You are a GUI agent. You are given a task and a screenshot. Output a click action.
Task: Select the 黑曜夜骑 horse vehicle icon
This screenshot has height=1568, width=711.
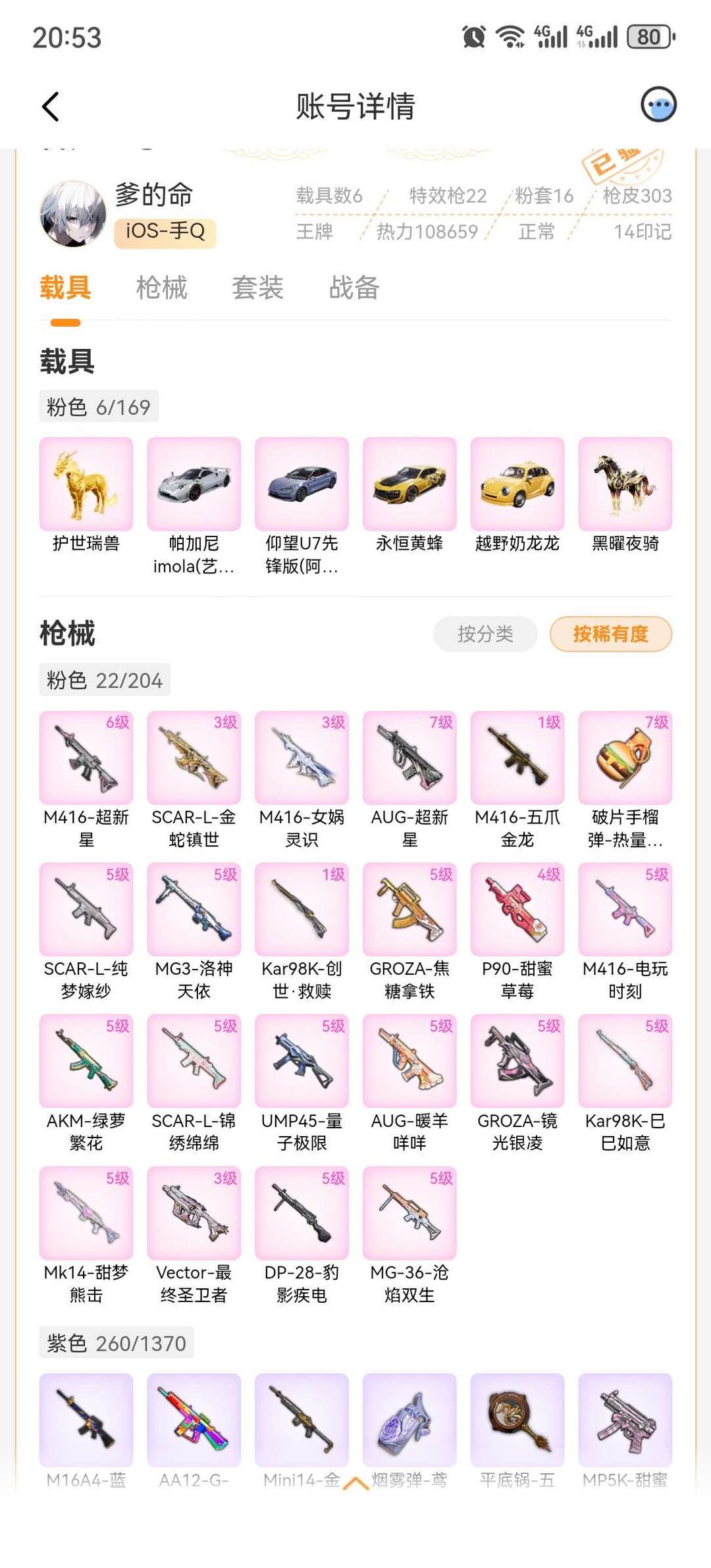(x=624, y=485)
